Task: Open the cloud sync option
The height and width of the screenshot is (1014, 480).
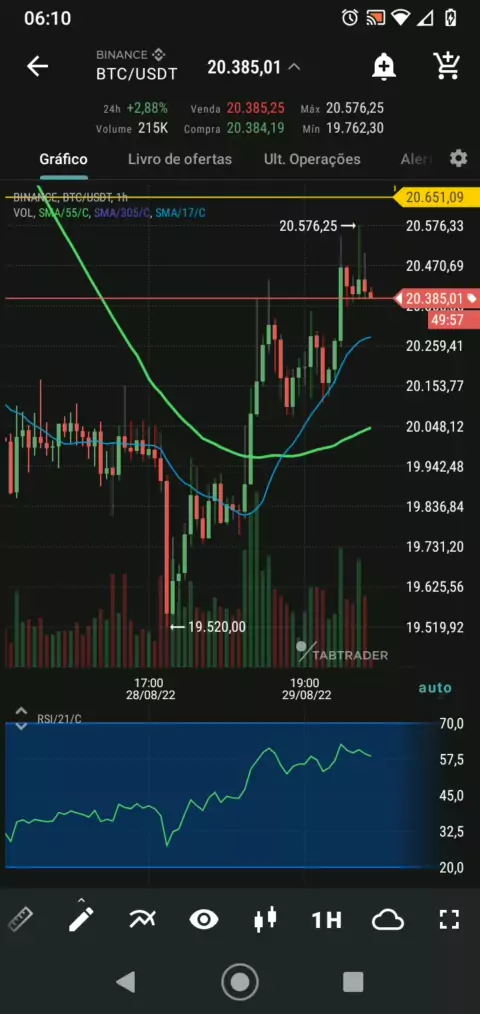Action: tap(388, 920)
